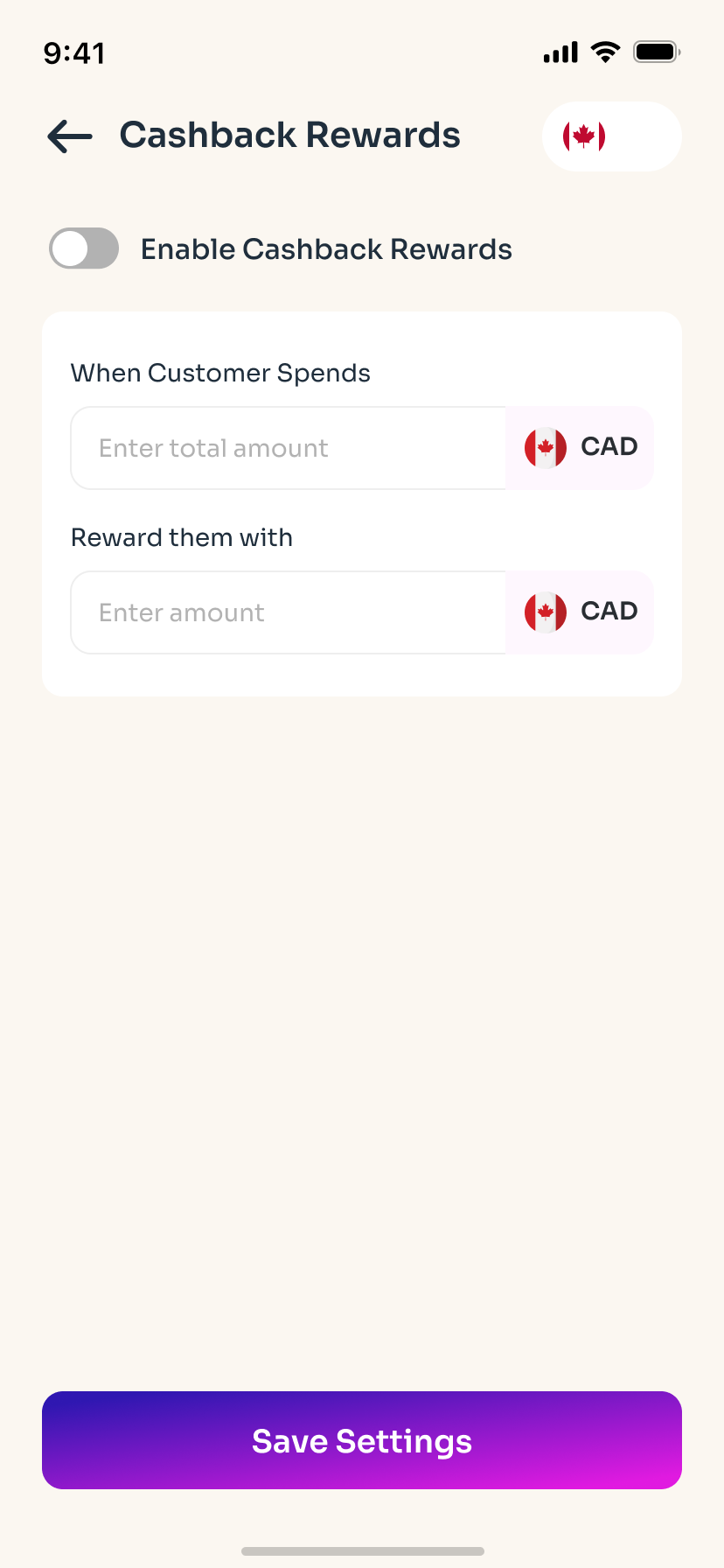The height and width of the screenshot is (1568, 724).
Task: Tap Save Settings
Action: [x=362, y=1440]
